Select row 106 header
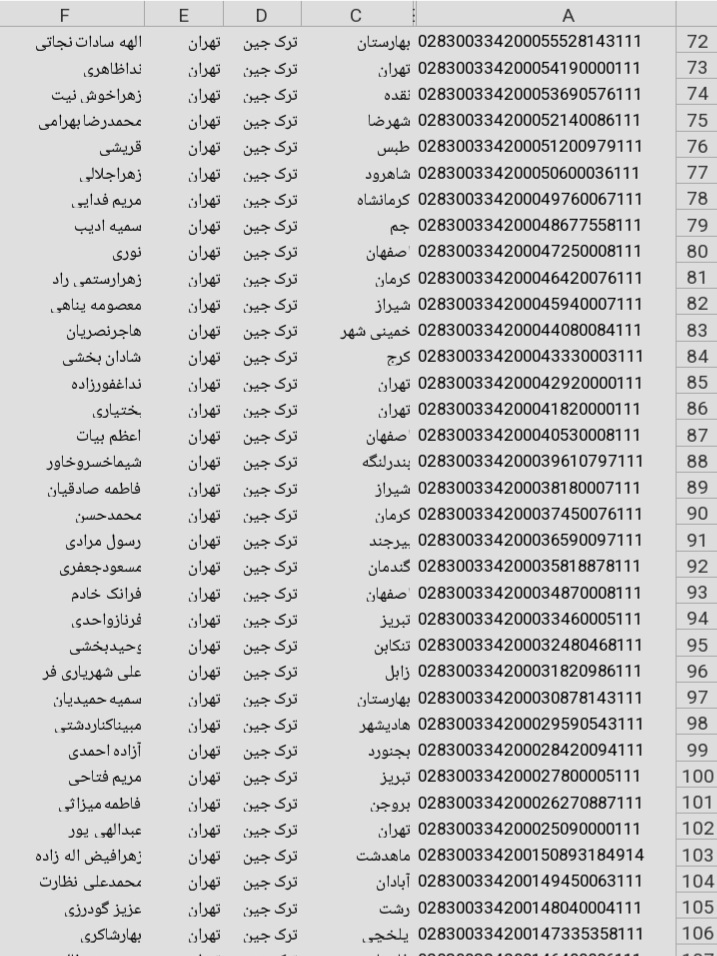 coord(697,933)
